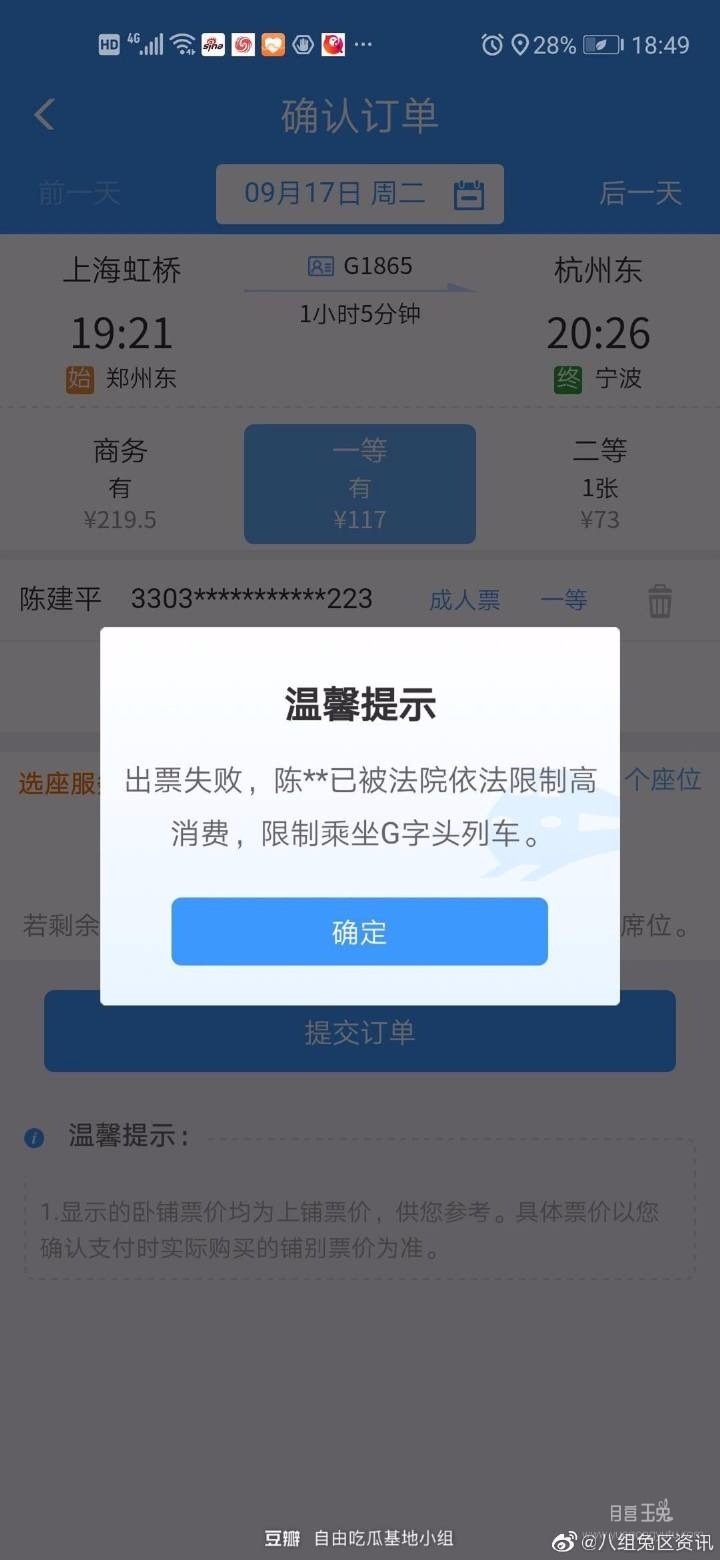Switch to 前一天 (previous day)

pos(79,193)
